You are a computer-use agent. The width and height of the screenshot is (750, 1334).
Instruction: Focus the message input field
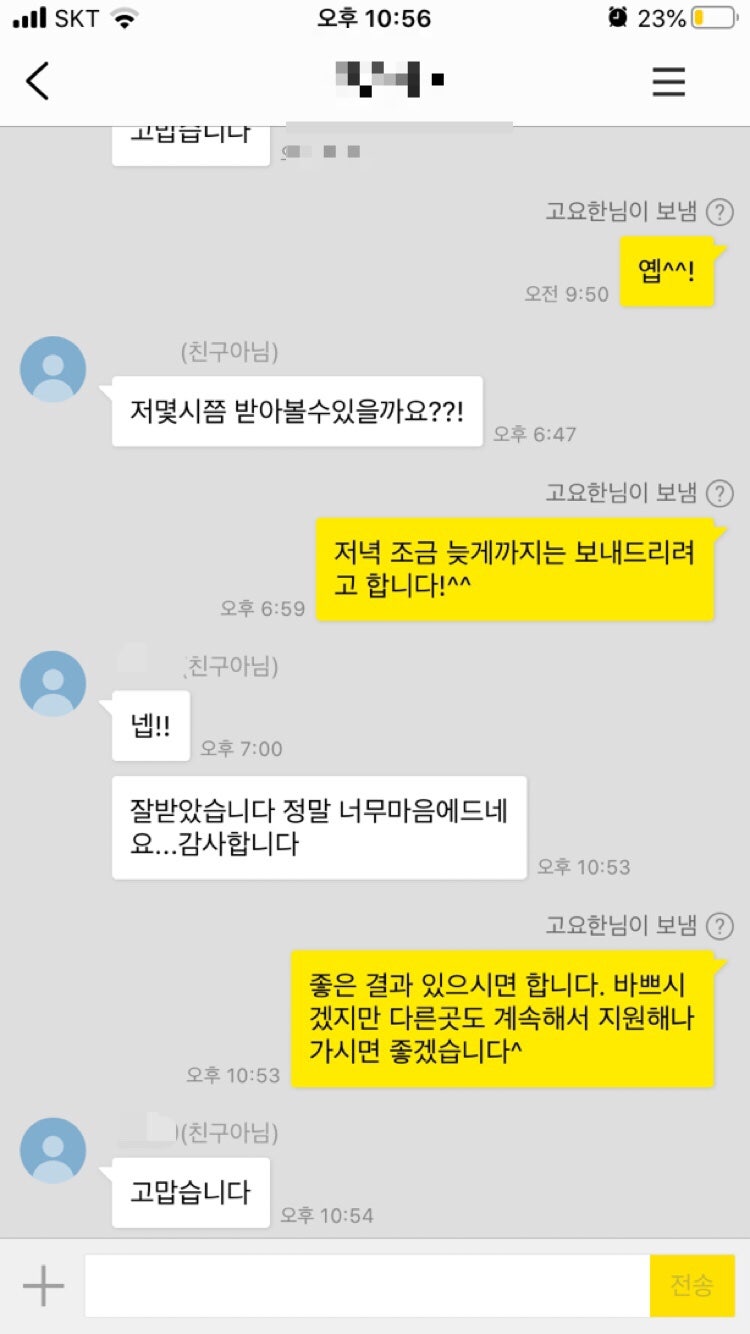pyautogui.click(x=367, y=1286)
